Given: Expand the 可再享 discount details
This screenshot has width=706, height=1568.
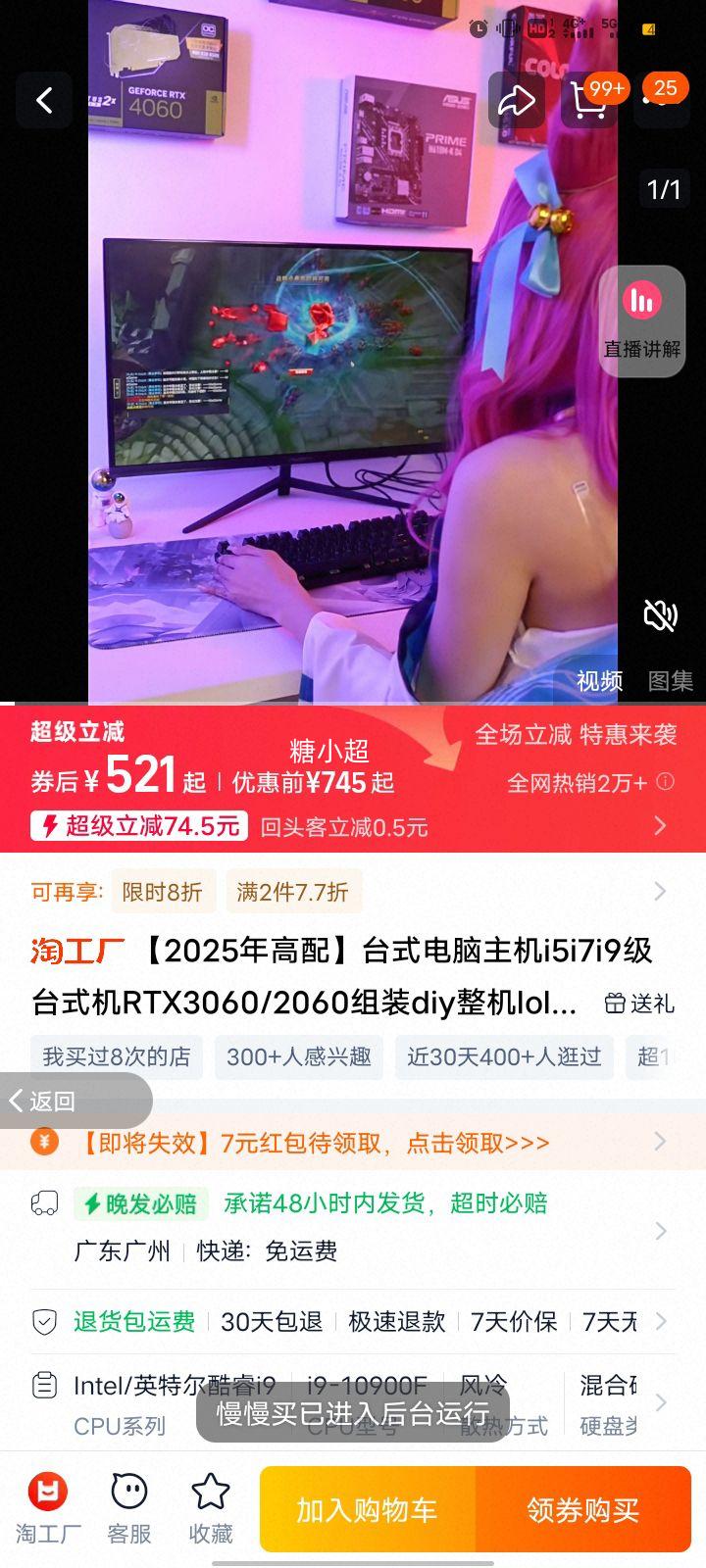Looking at the screenshot, I should (x=659, y=891).
